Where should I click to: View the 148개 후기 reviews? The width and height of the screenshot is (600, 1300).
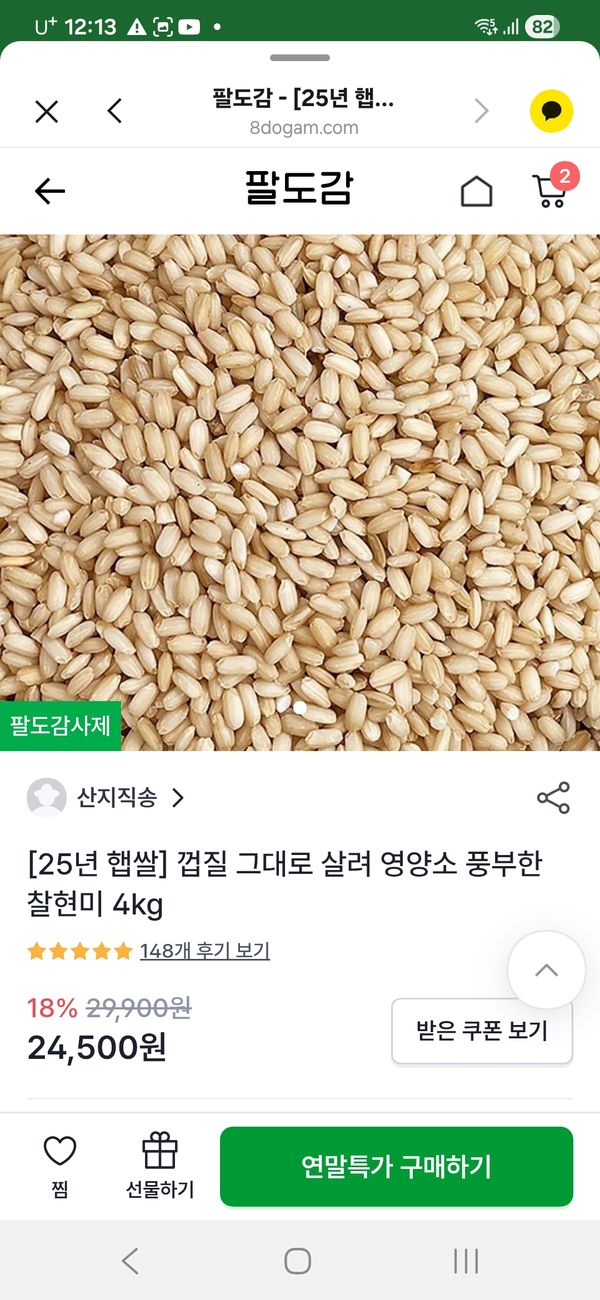point(204,951)
